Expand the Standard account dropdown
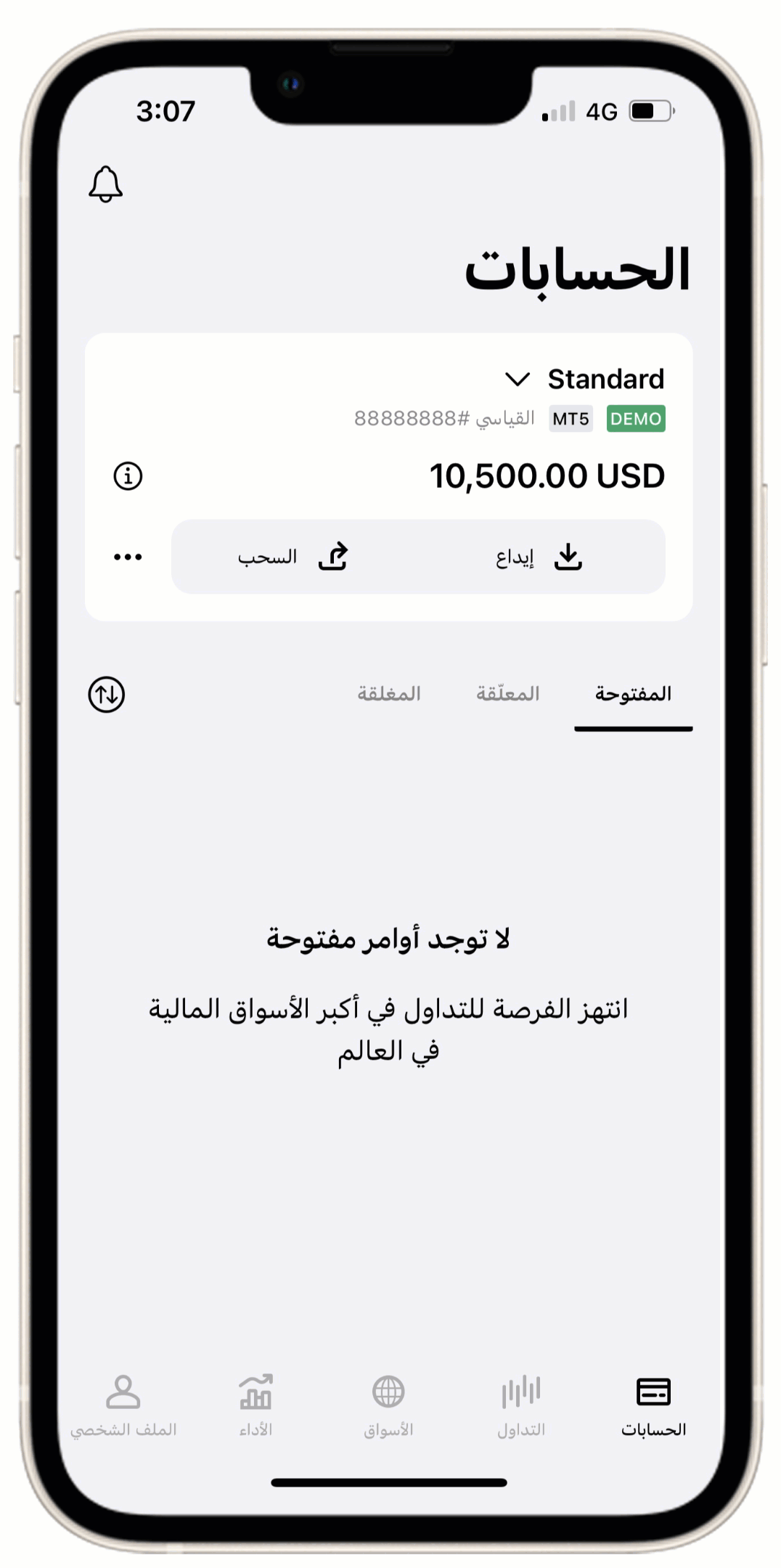 (518, 379)
